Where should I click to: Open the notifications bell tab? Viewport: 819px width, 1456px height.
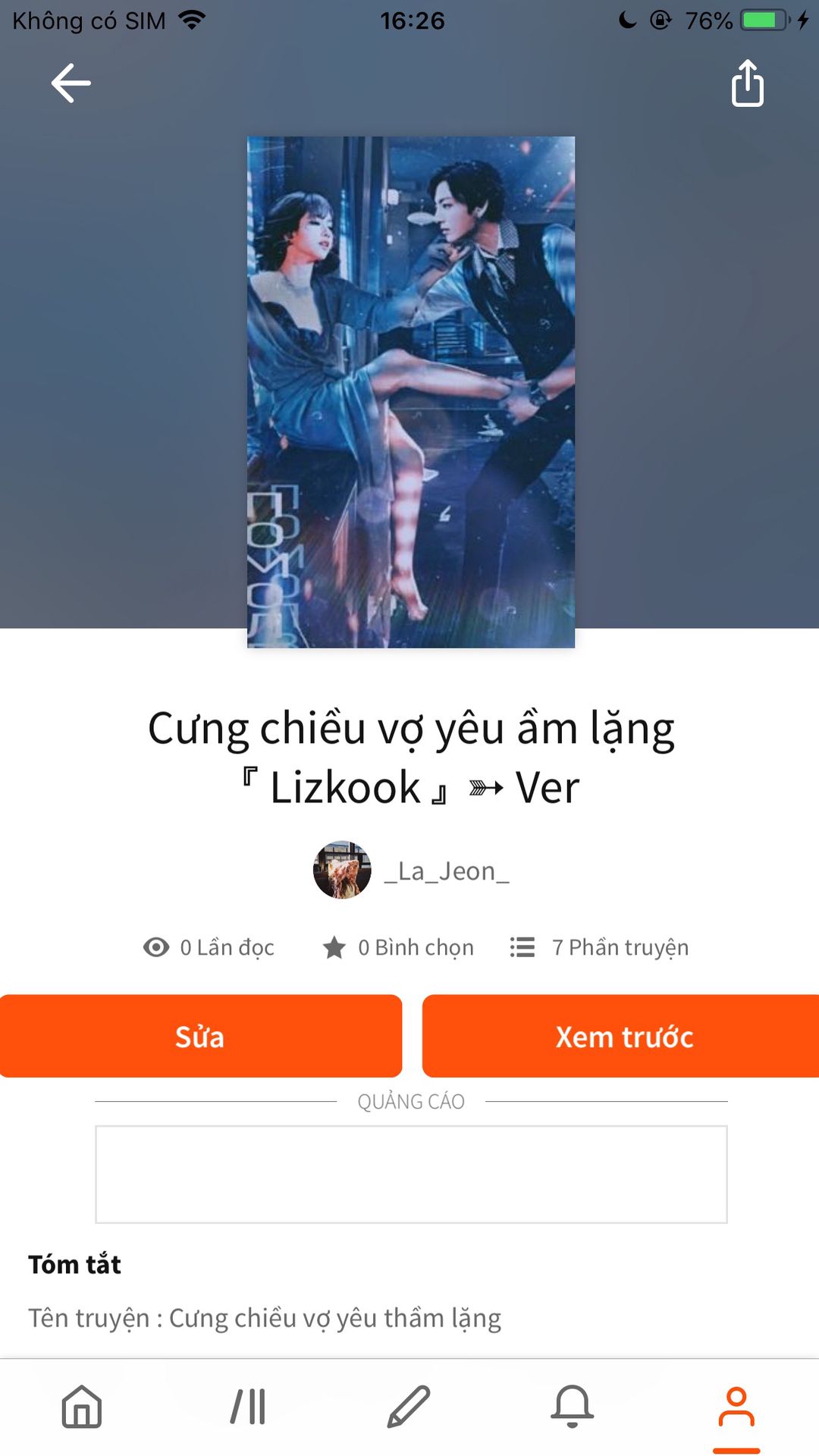(x=573, y=1407)
